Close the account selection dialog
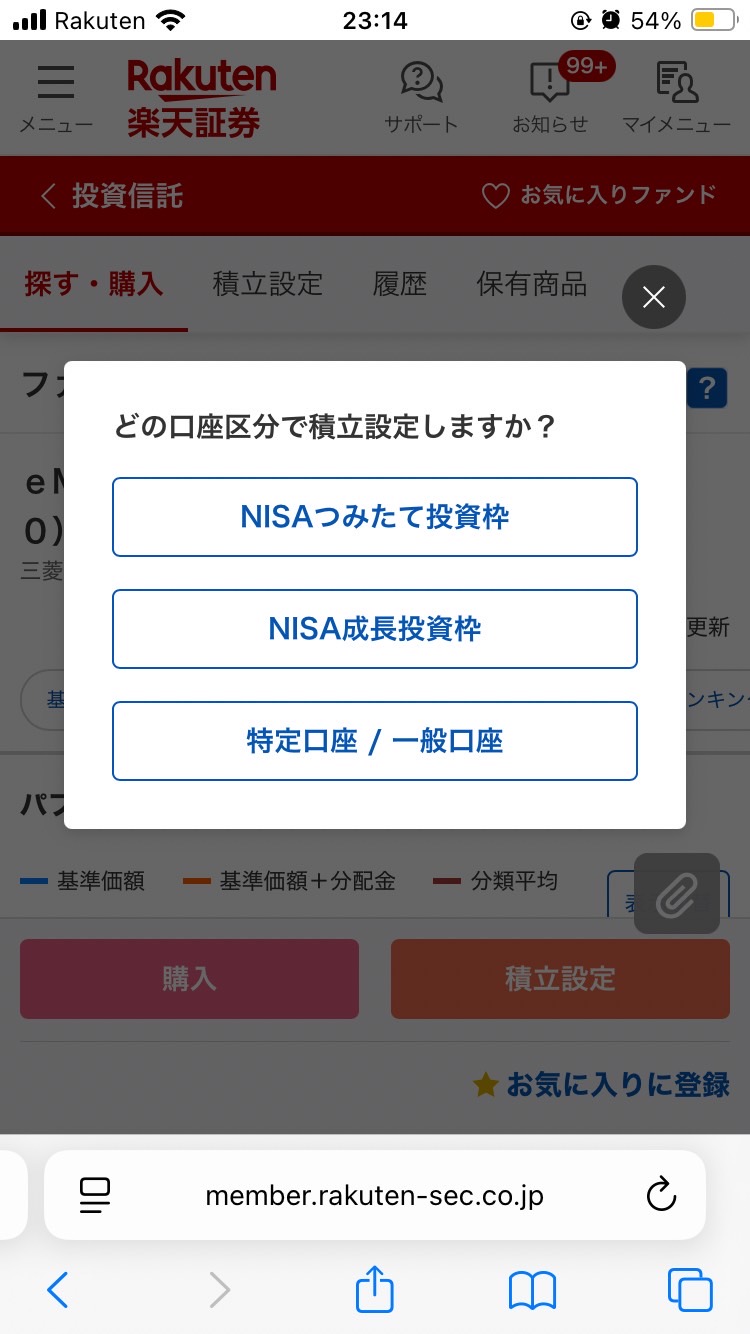 coord(653,297)
